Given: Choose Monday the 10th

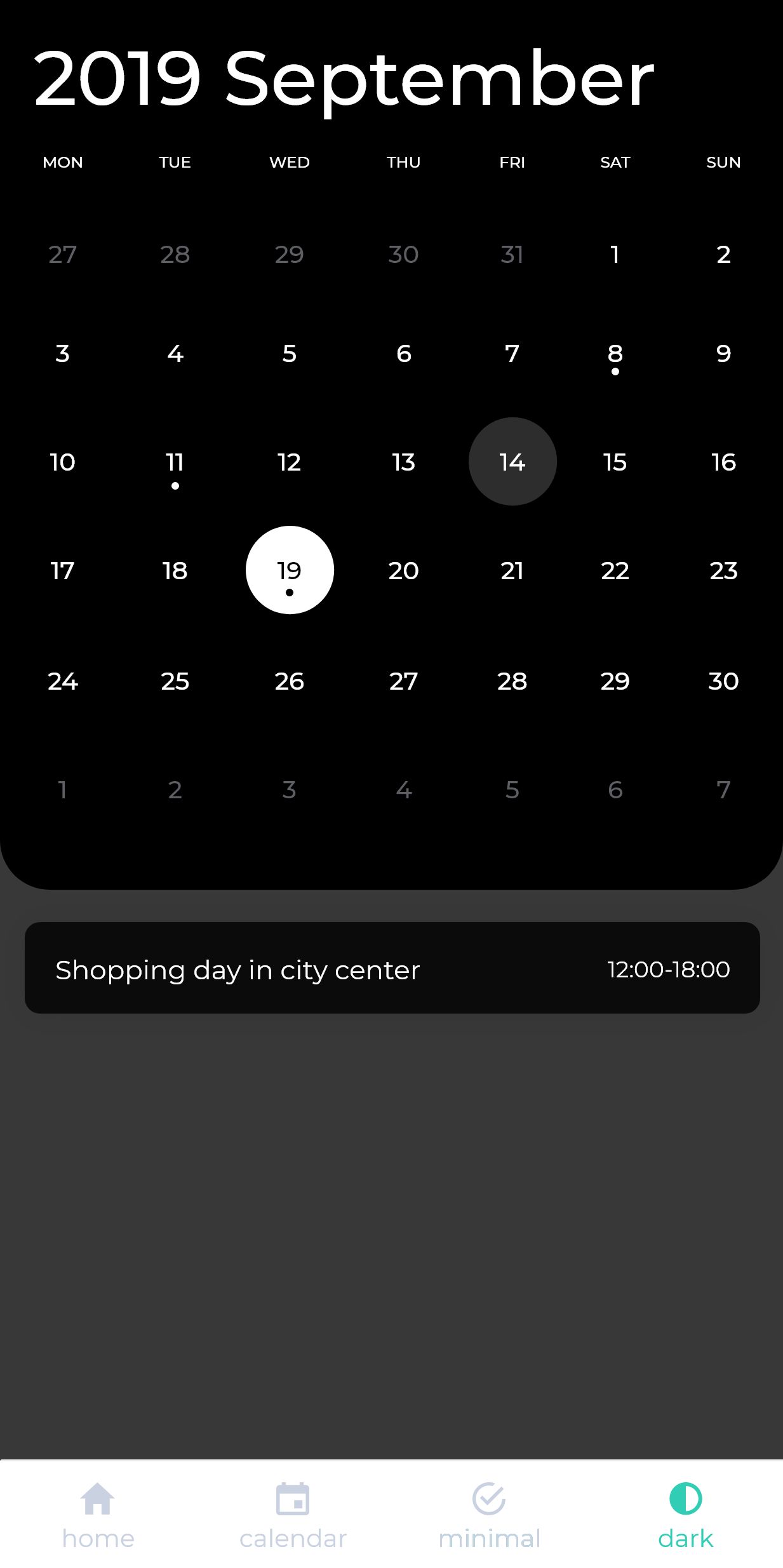Looking at the screenshot, I should [x=62, y=462].
